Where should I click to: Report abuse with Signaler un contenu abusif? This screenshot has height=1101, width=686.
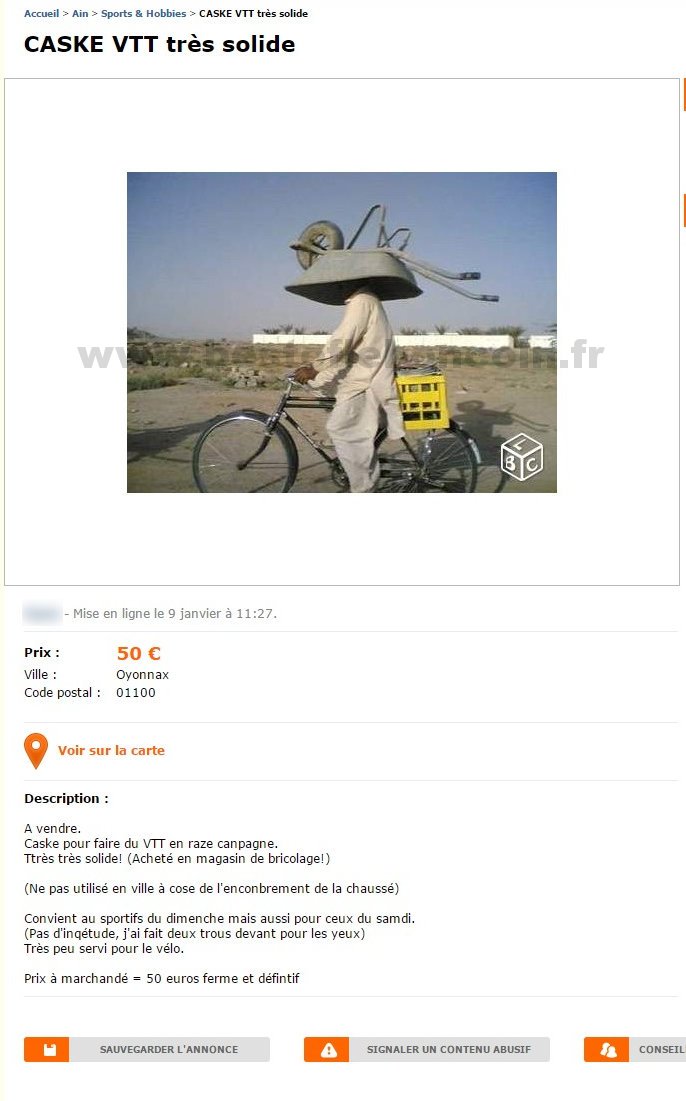[427, 1049]
